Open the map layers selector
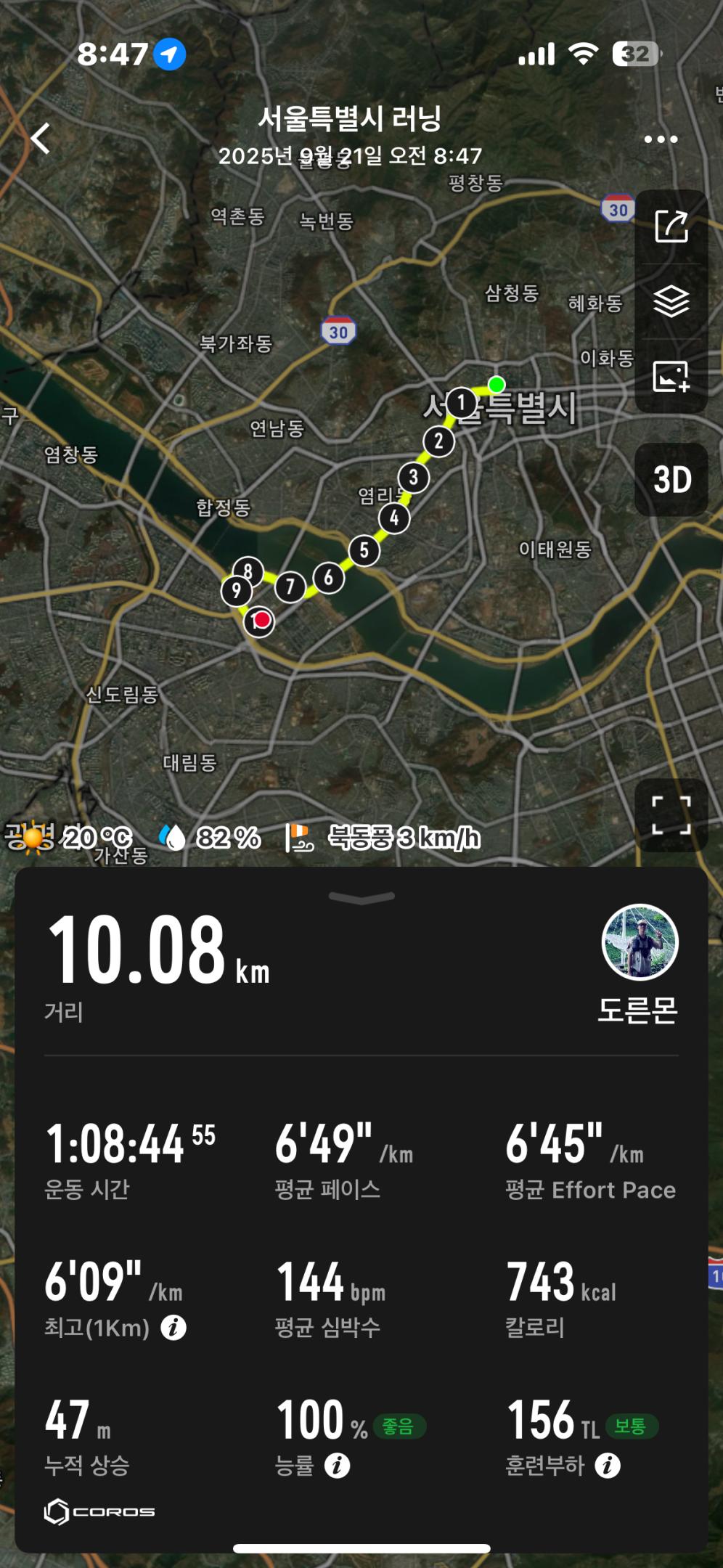723x1568 pixels. [x=671, y=301]
